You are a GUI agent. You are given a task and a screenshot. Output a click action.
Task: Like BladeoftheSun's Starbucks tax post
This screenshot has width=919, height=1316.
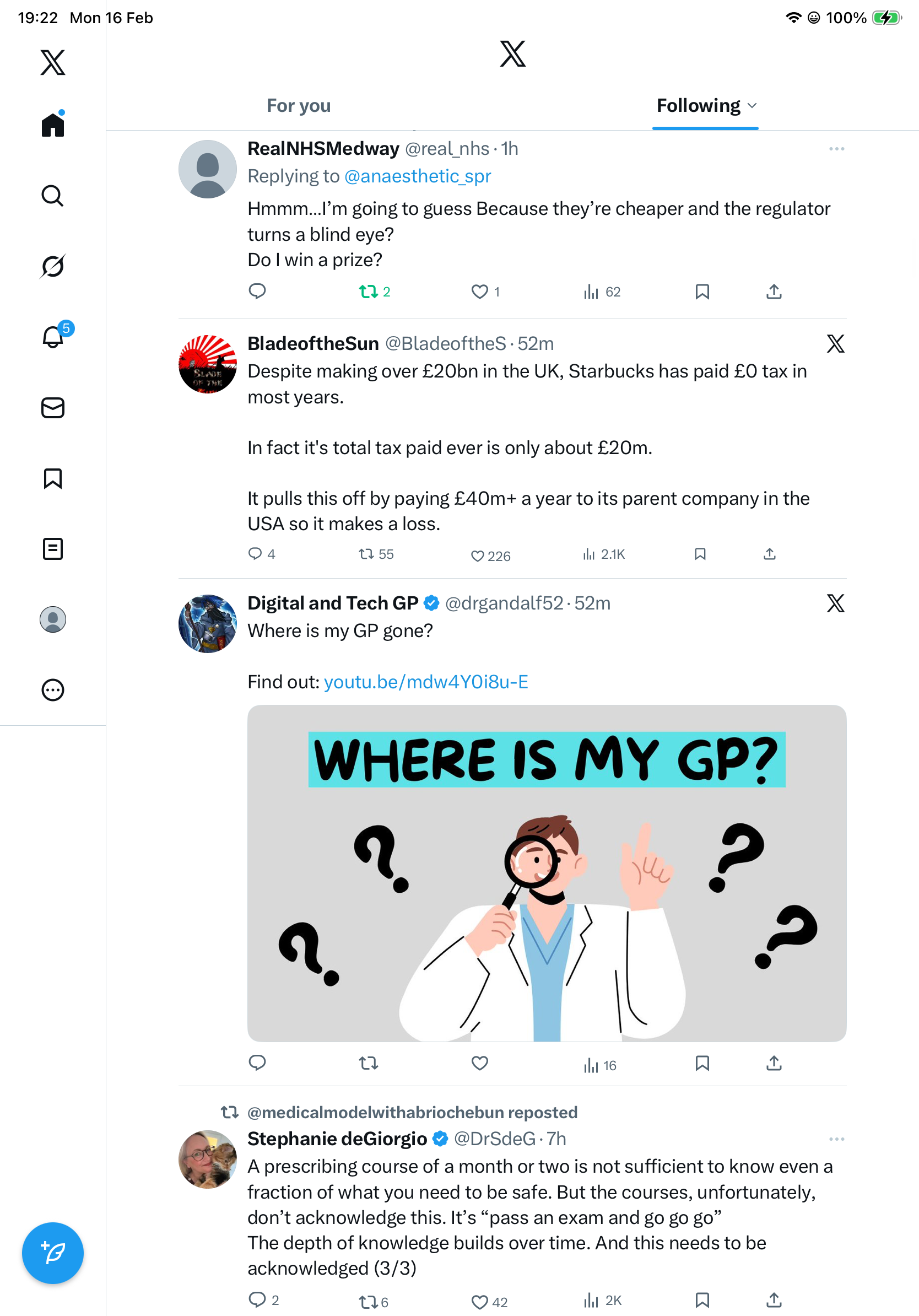pos(478,555)
